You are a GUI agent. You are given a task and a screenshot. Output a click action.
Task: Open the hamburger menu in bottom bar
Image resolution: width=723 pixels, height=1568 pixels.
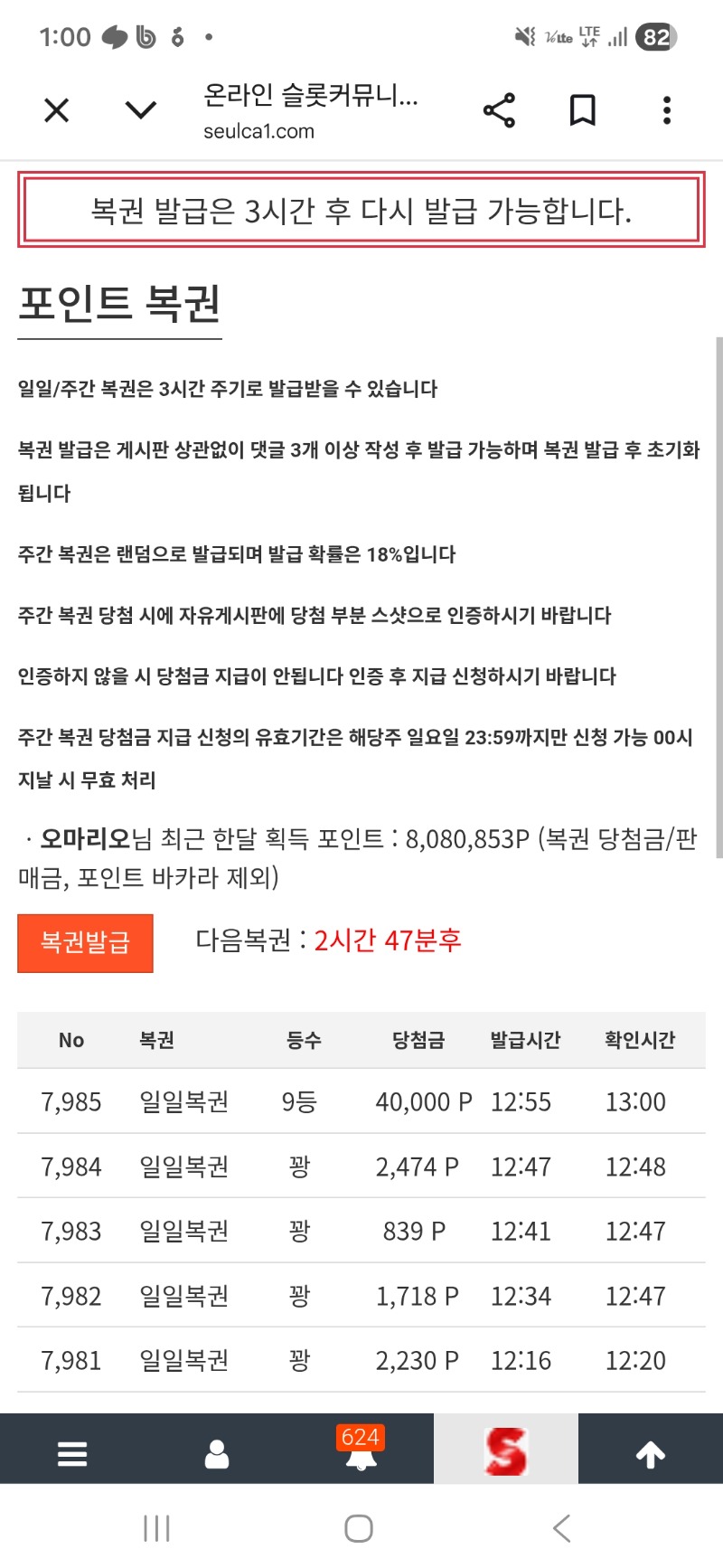click(72, 1453)
